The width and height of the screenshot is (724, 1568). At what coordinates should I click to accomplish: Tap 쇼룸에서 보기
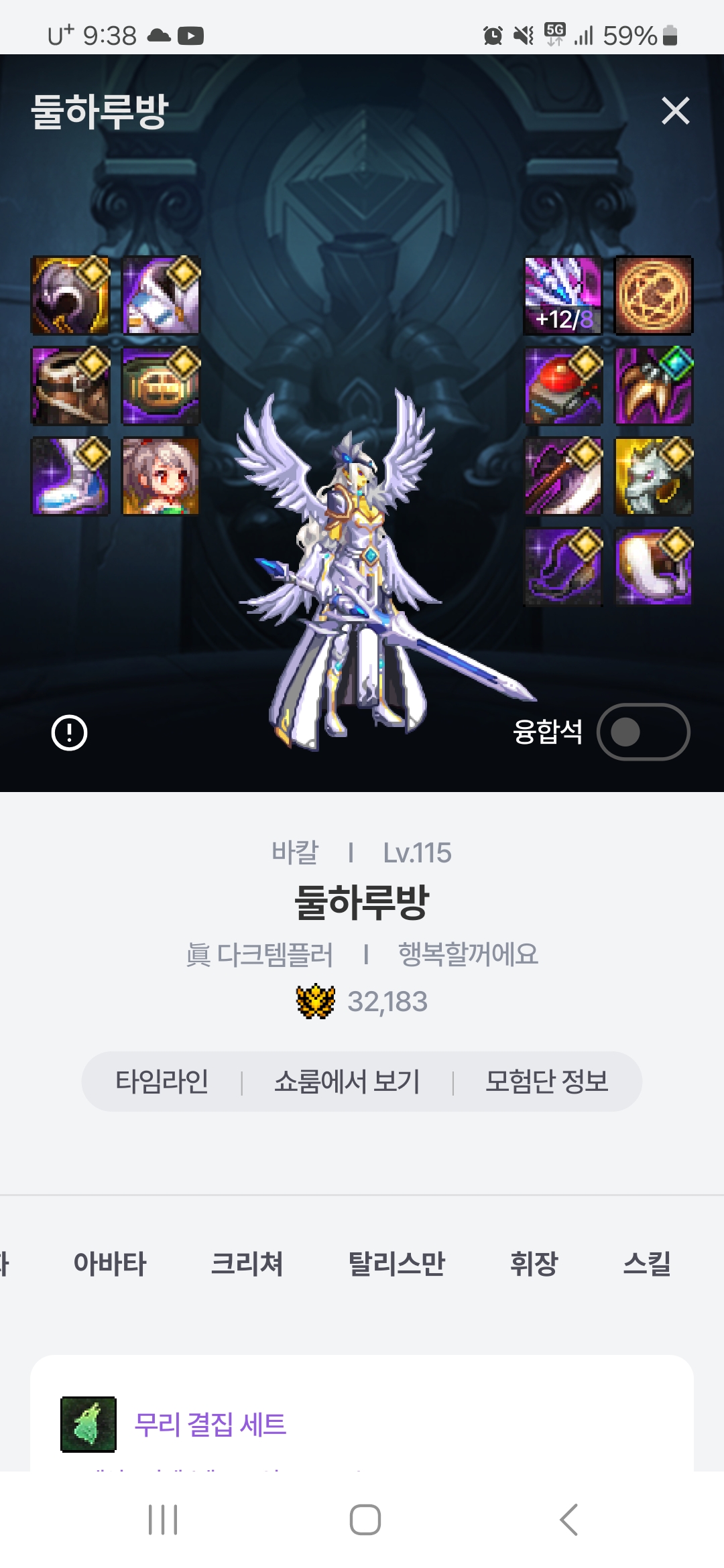pyautogui.click(x=347, y=1082)
